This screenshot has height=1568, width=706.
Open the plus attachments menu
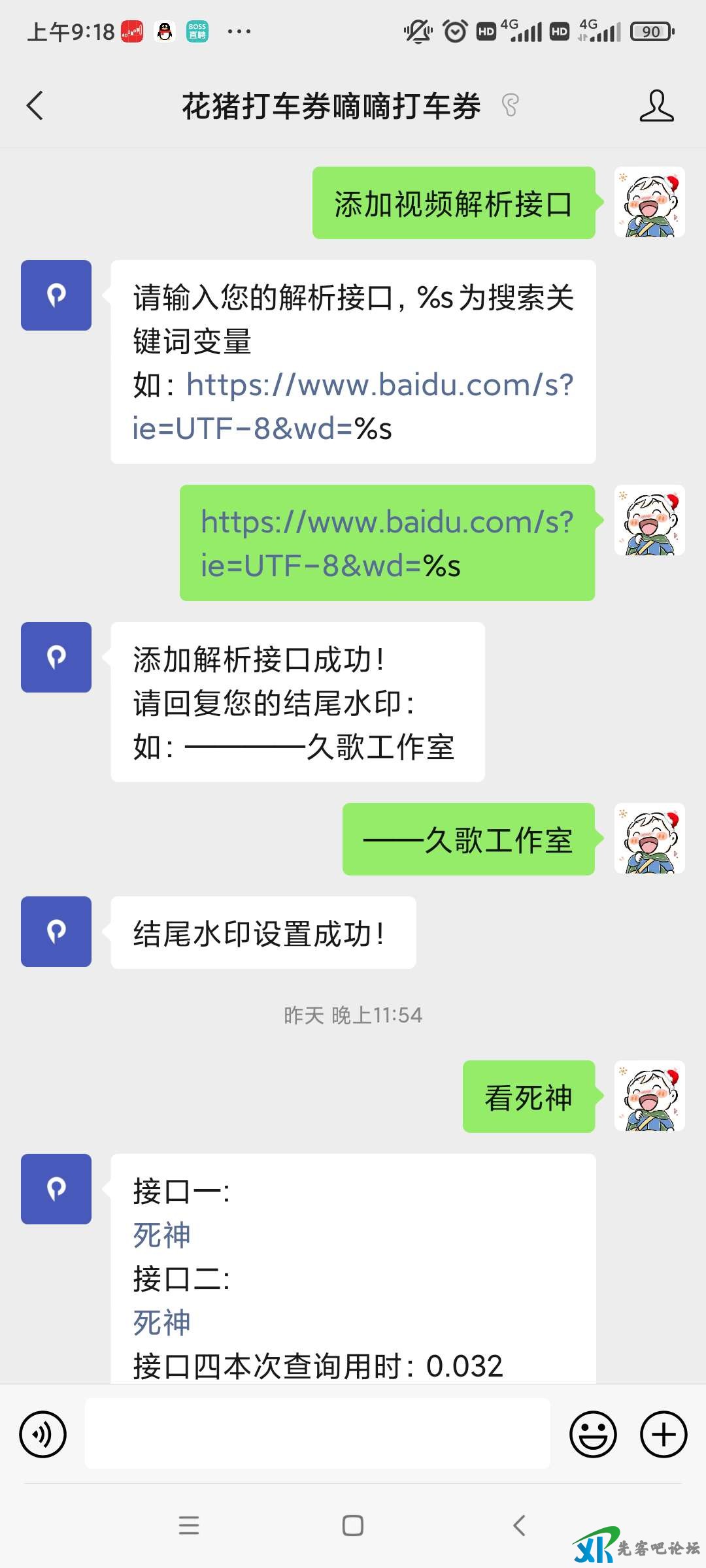tap(663, 1435)
